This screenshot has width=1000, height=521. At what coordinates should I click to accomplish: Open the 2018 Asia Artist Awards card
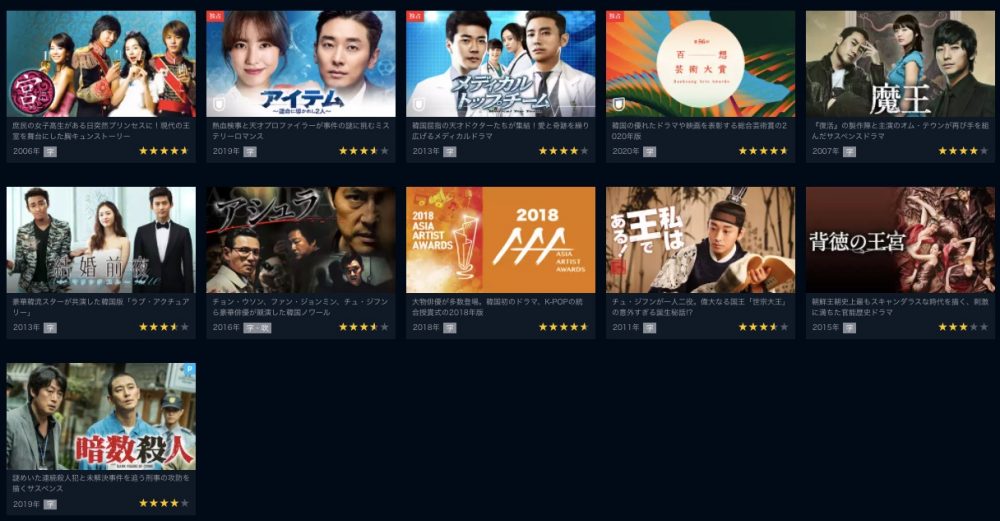pos(500,240)
